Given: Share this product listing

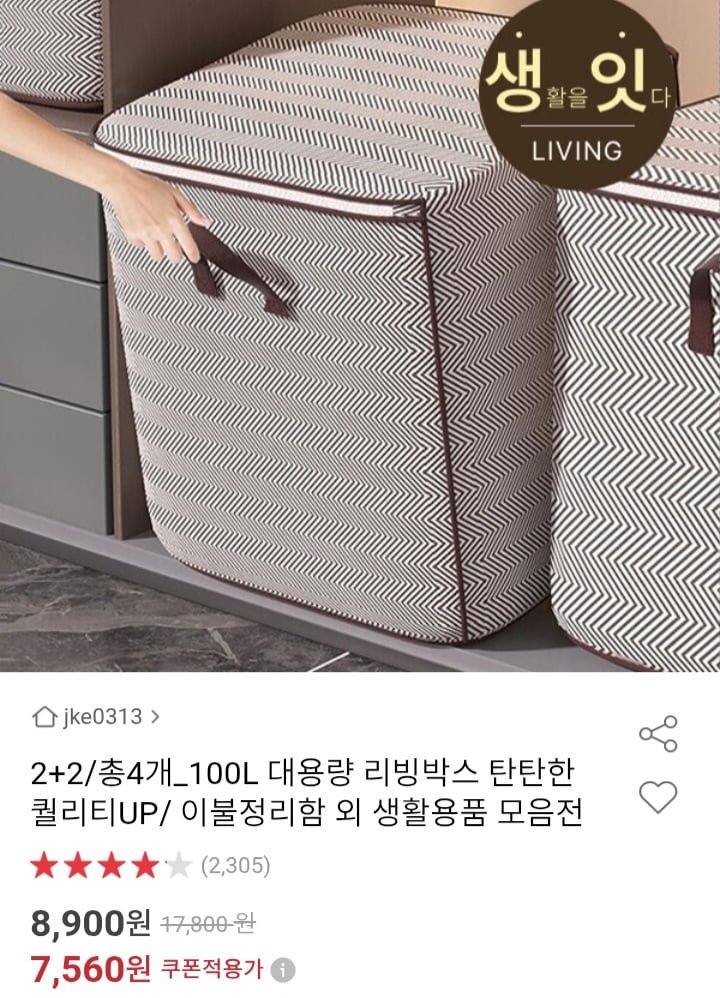Looking at the screenshot, I should point(658,734).
